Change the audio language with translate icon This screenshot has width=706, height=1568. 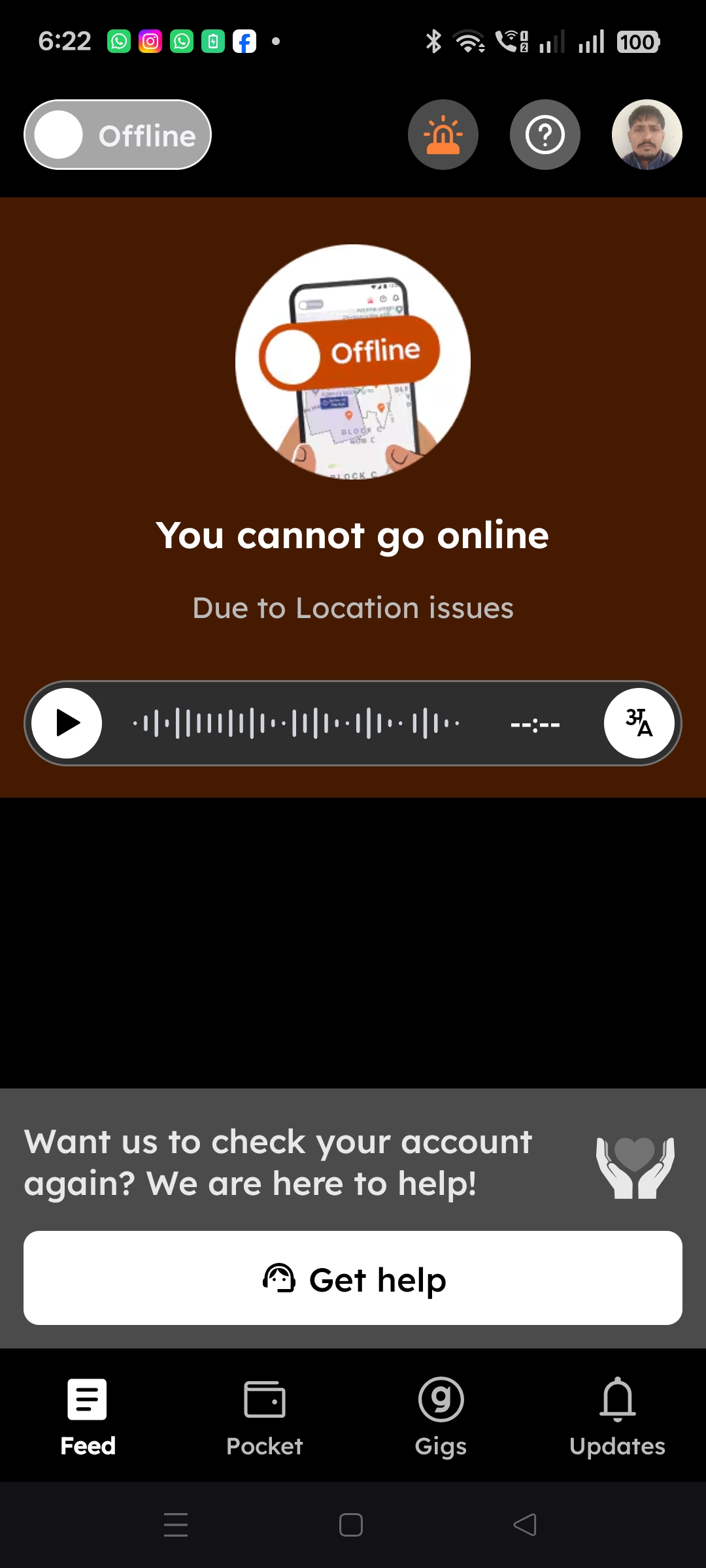(x=639, y=723)
